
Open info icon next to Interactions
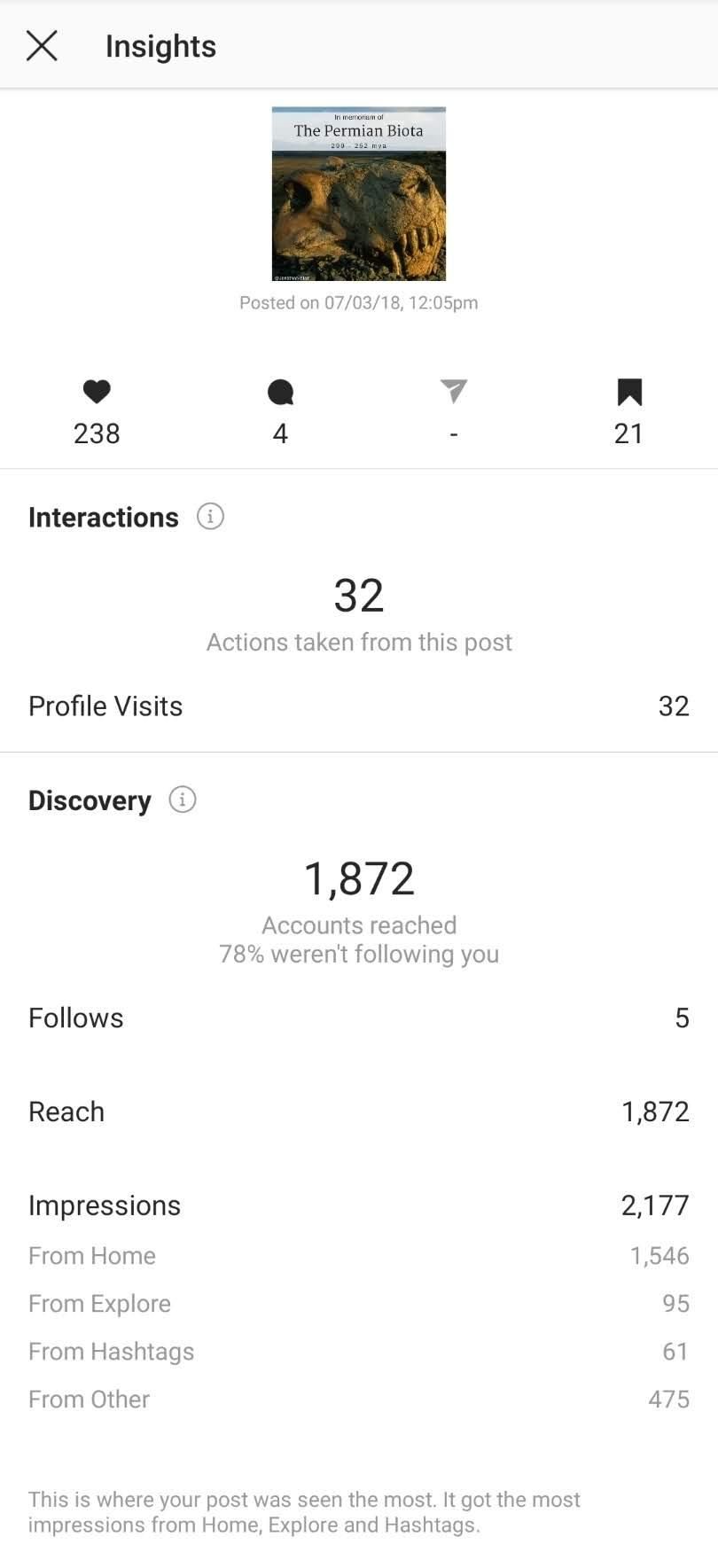210,516
